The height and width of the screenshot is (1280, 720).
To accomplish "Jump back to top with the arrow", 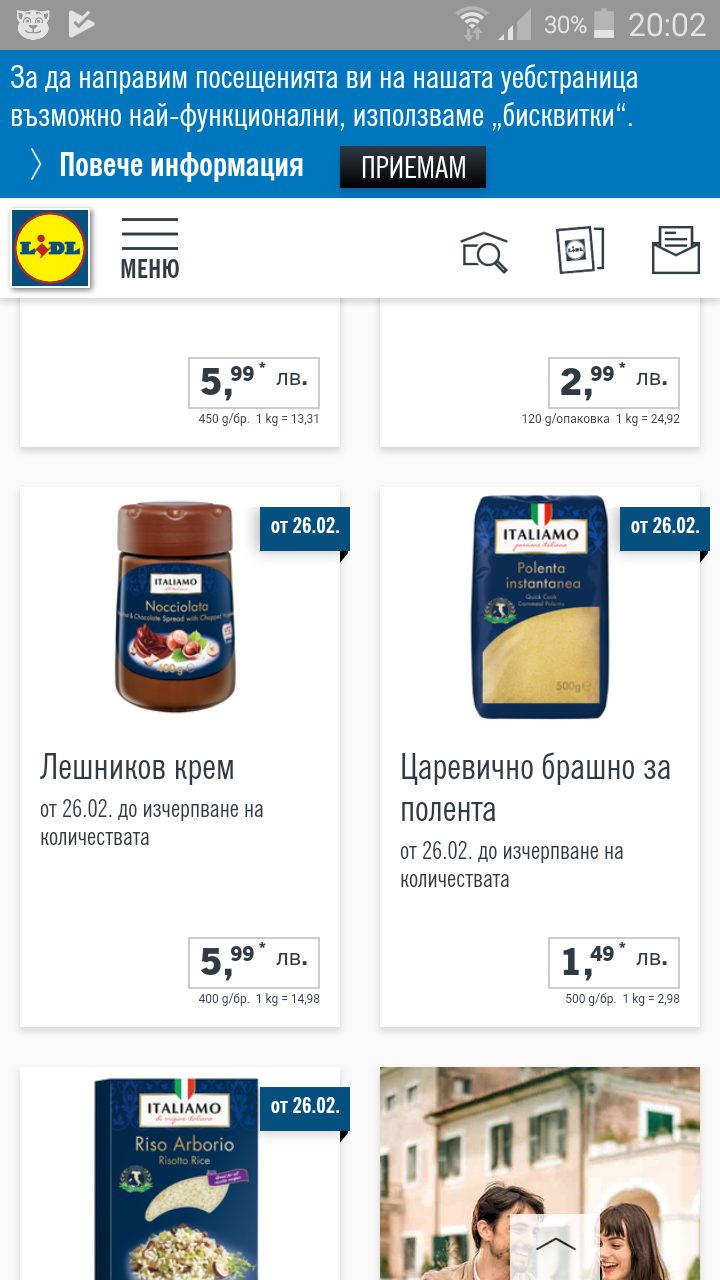I will (556, 1245).
